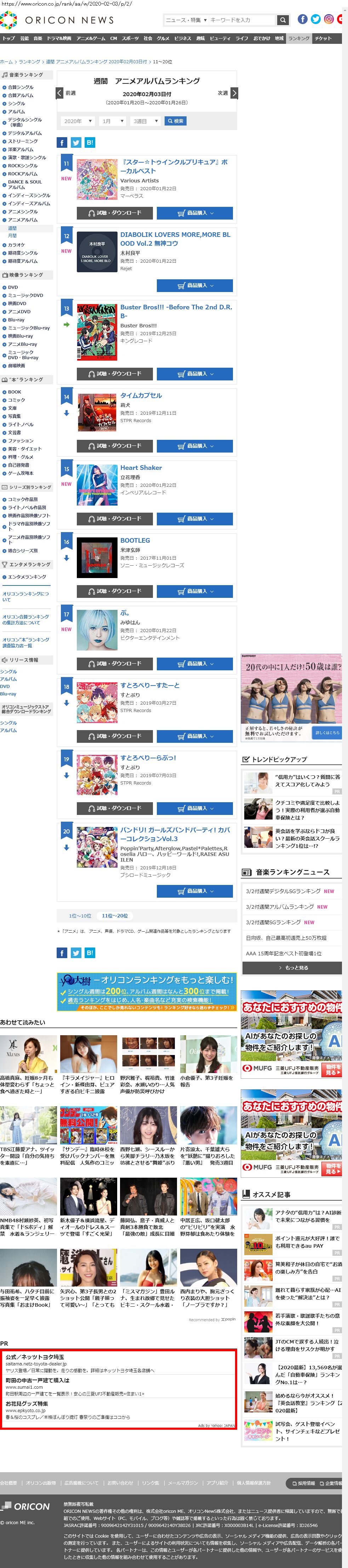Screen dimensions: 348x1568
Task: Open the 2020年 year dropdown
Action: pos(78,121)
